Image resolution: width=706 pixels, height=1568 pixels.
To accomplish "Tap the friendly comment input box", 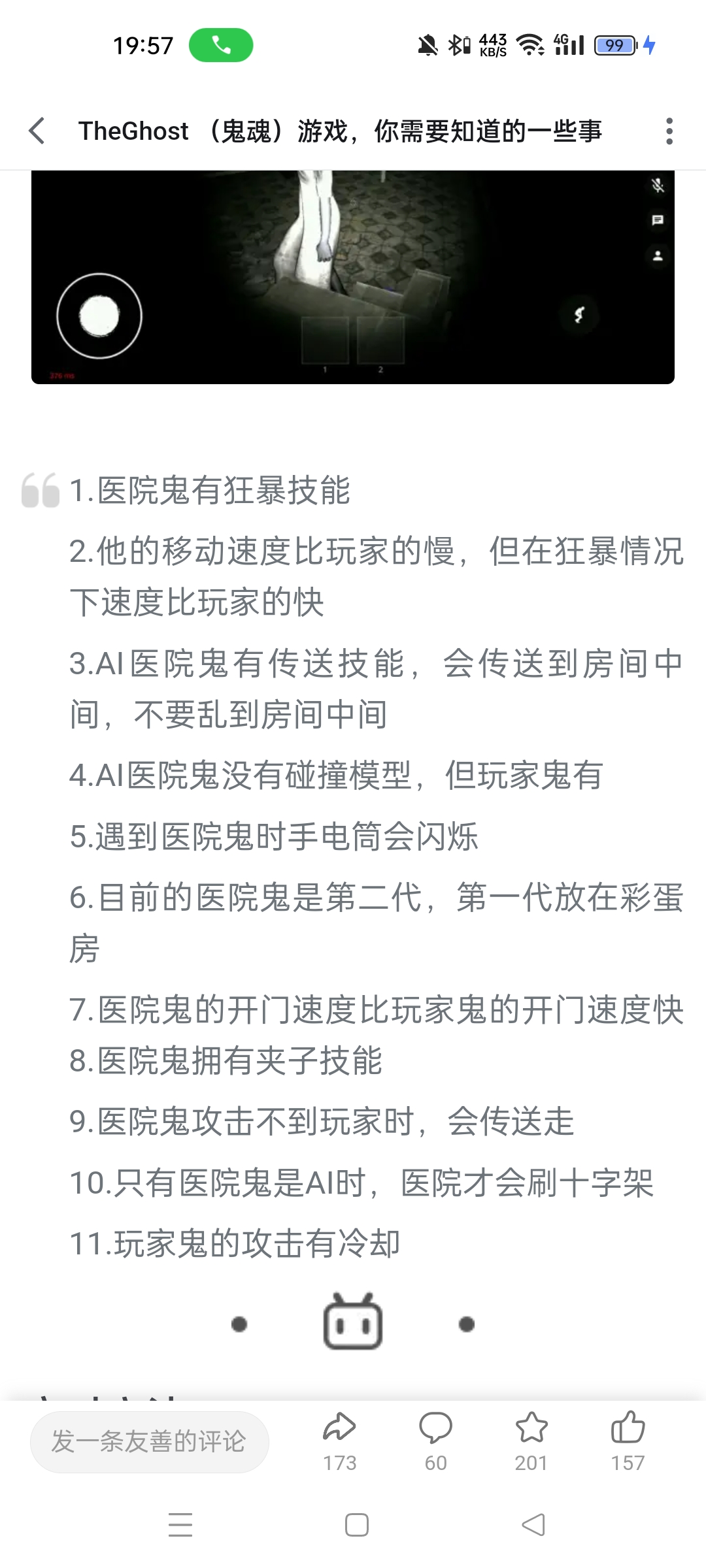I will [x=150, y=1442].
